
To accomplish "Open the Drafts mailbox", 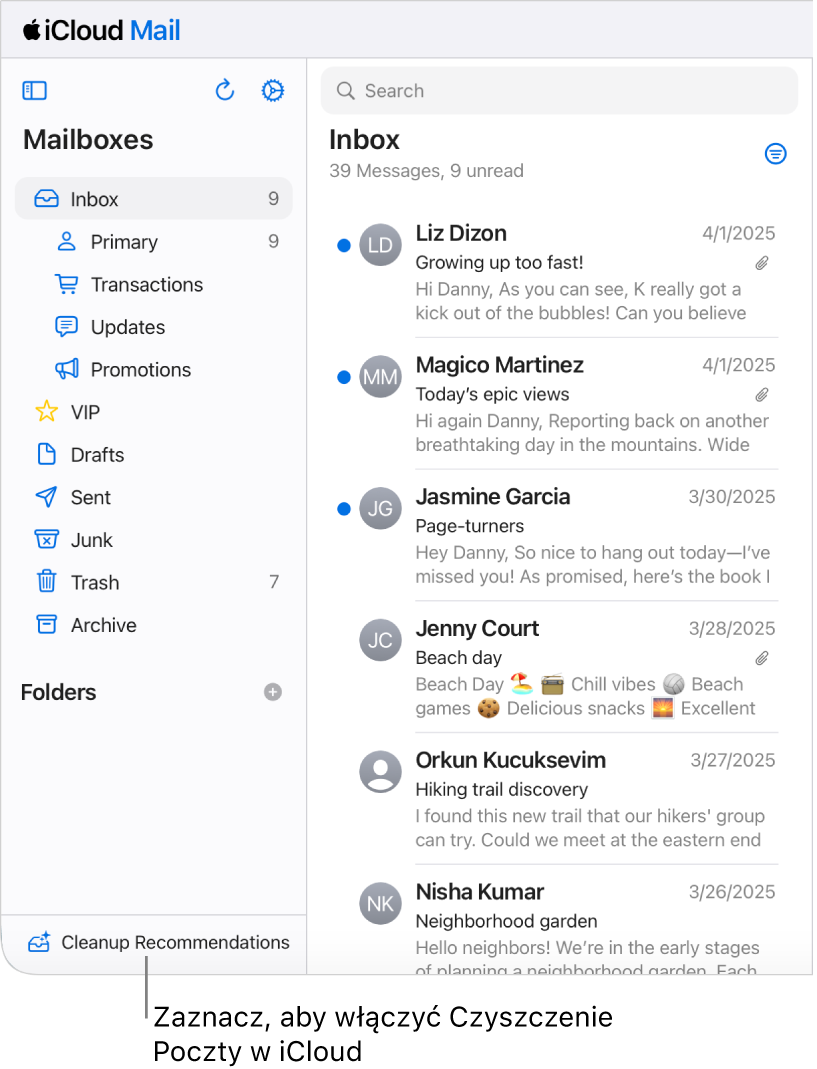I will [x=97, y=455].
